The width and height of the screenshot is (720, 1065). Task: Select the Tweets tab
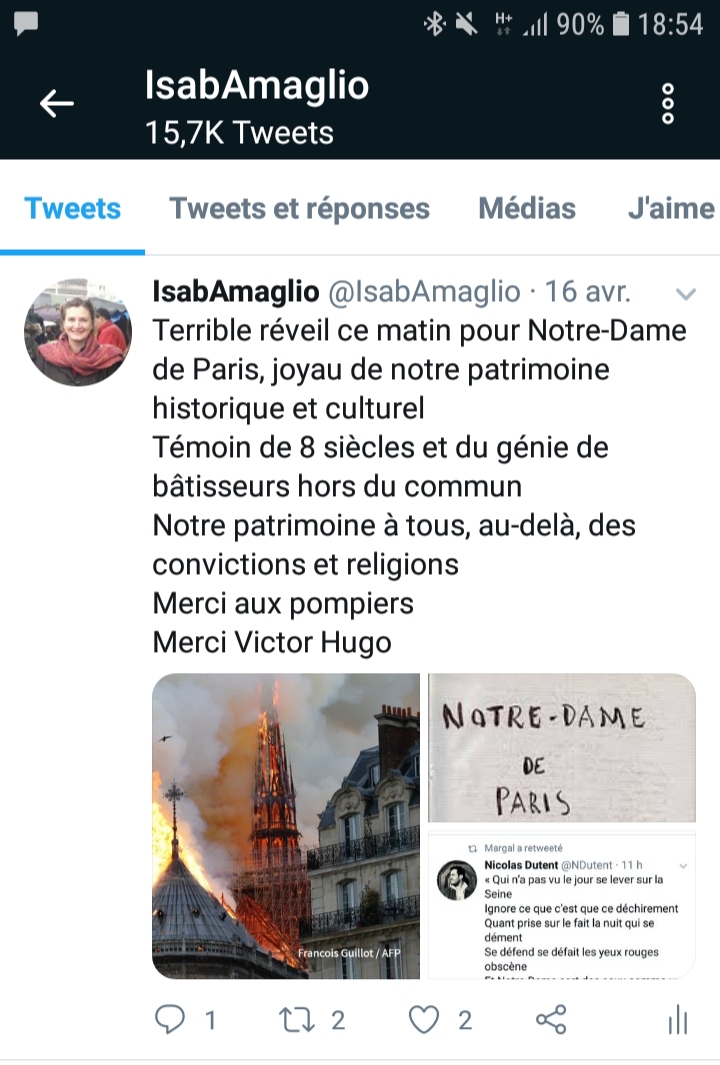coord(72,208)
